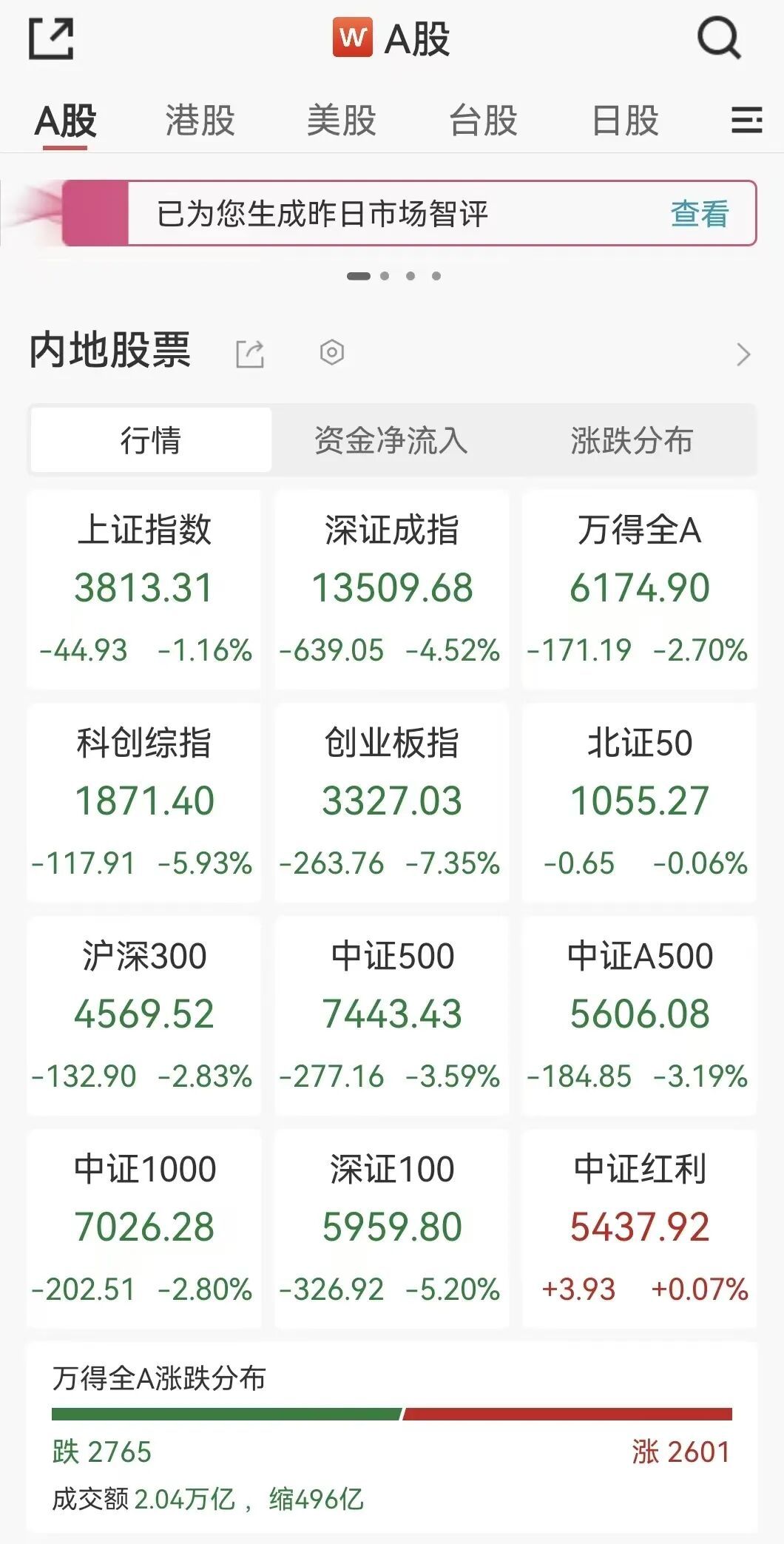Share the 内地股票 section

point(250,354)
